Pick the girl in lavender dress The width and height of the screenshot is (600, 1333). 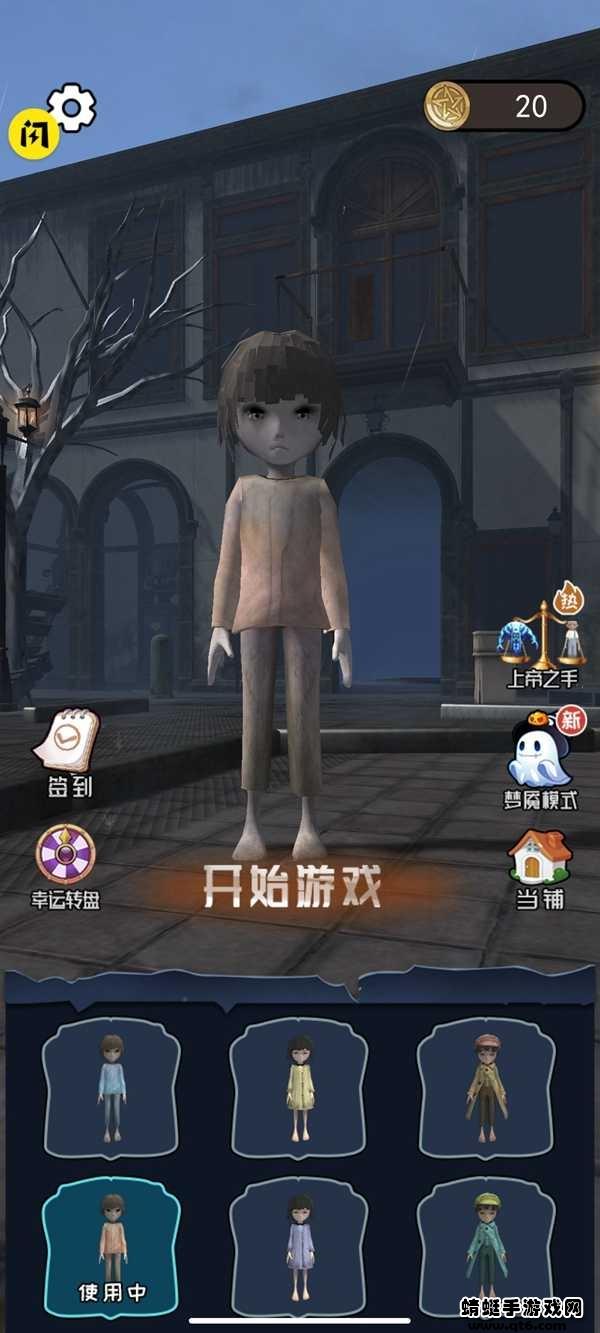298,1243
